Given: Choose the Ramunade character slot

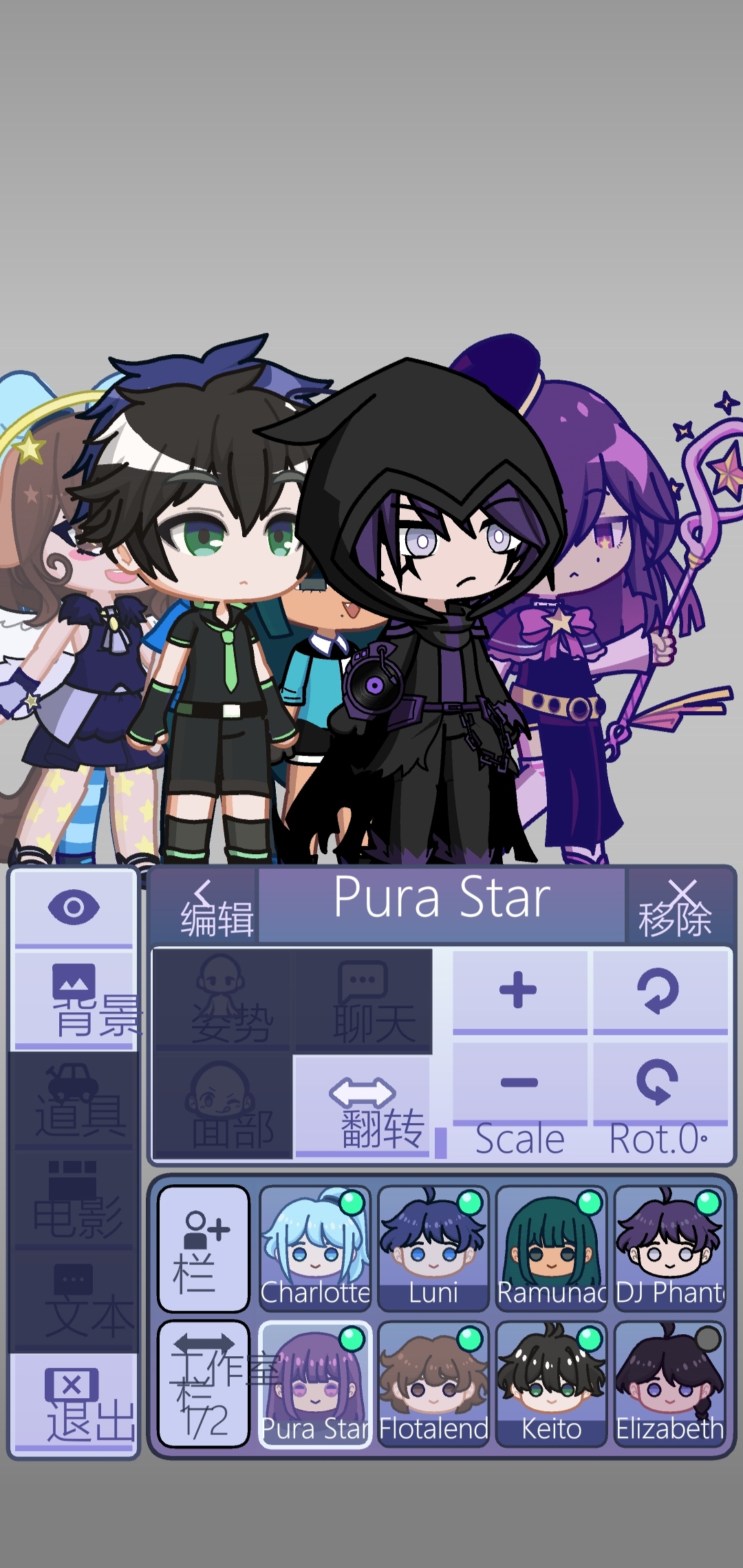Looking at the screenshot, I should click(x=551, y=1248).
